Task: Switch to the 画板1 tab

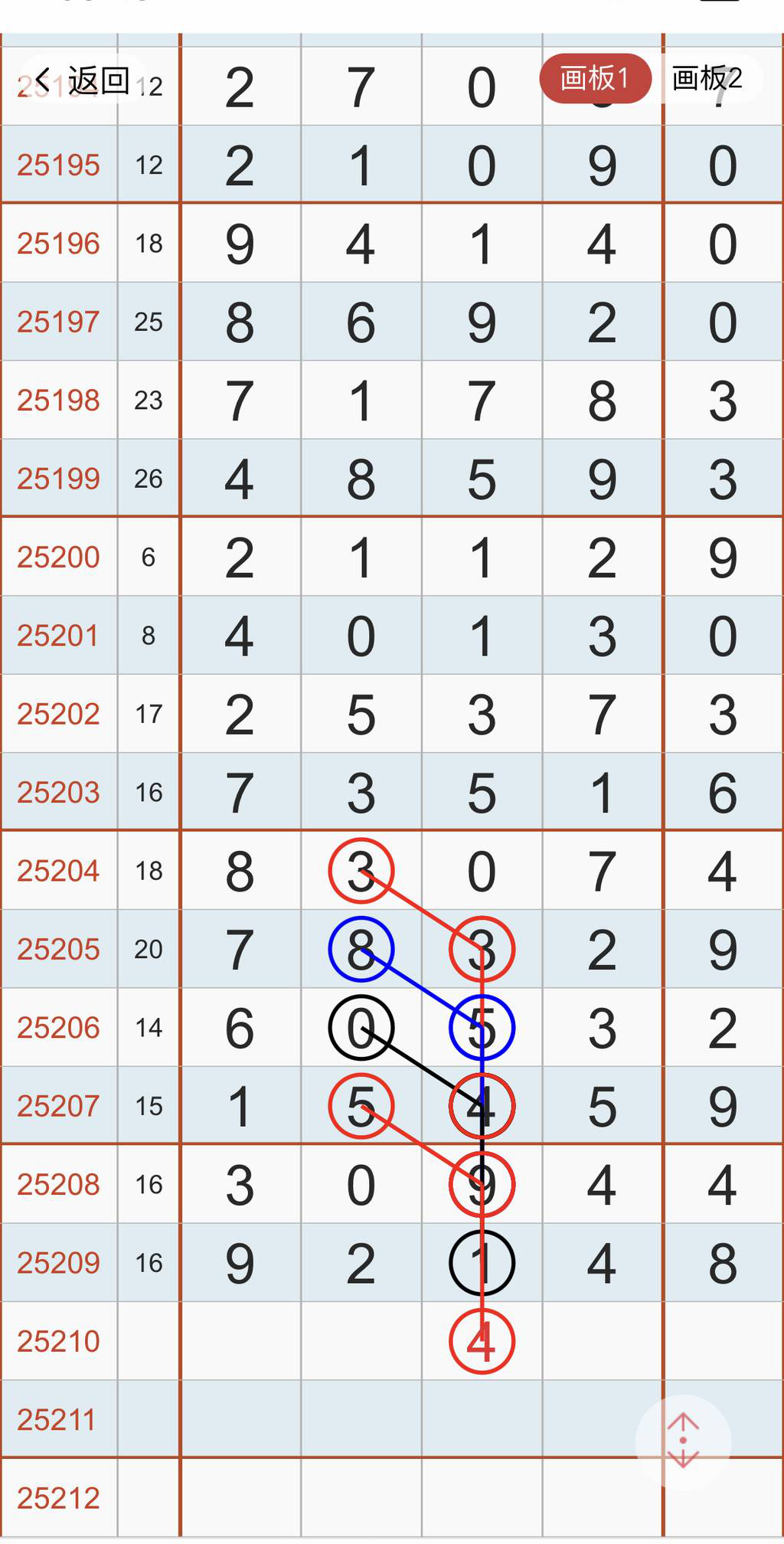Action: pyautogui.click(x=595, y=78)
